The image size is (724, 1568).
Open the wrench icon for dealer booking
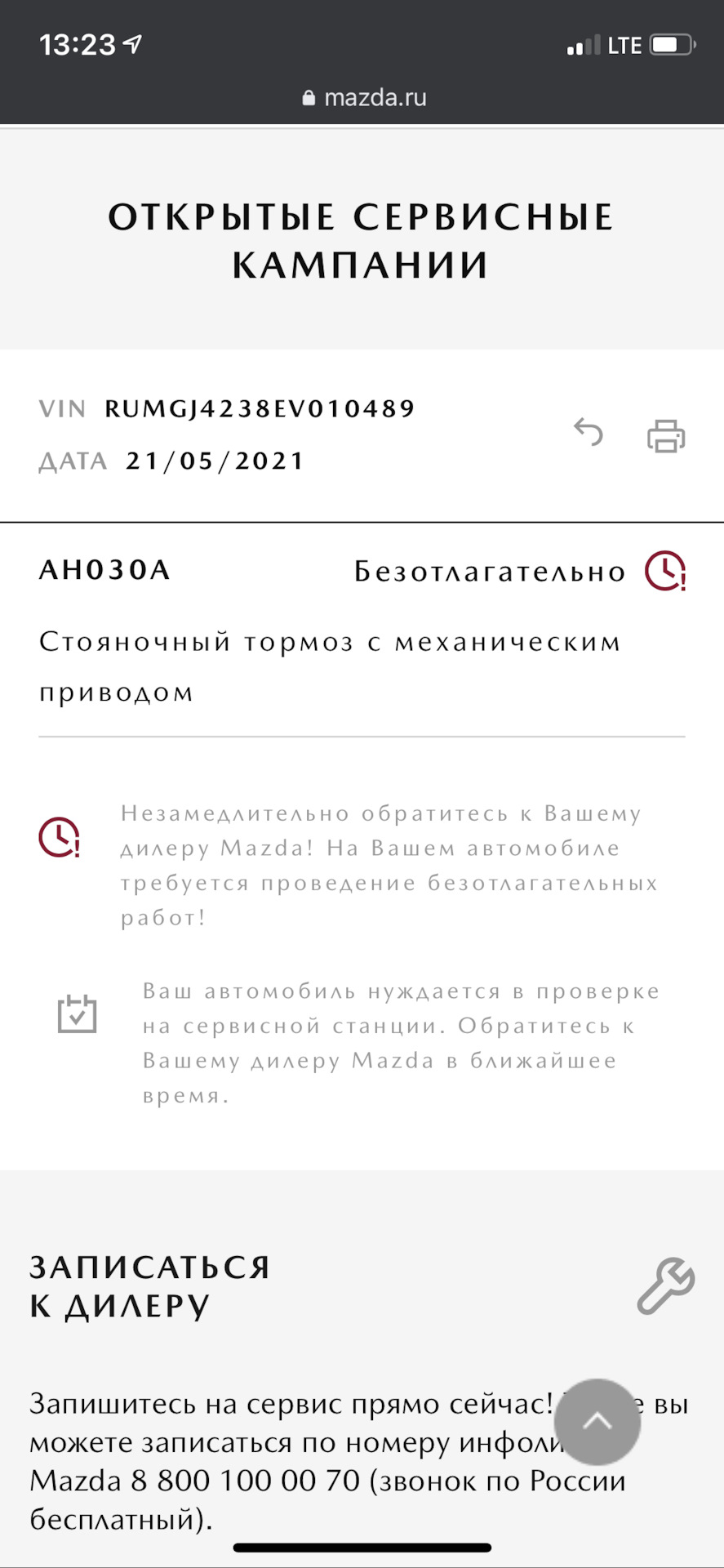point(665,1286)
